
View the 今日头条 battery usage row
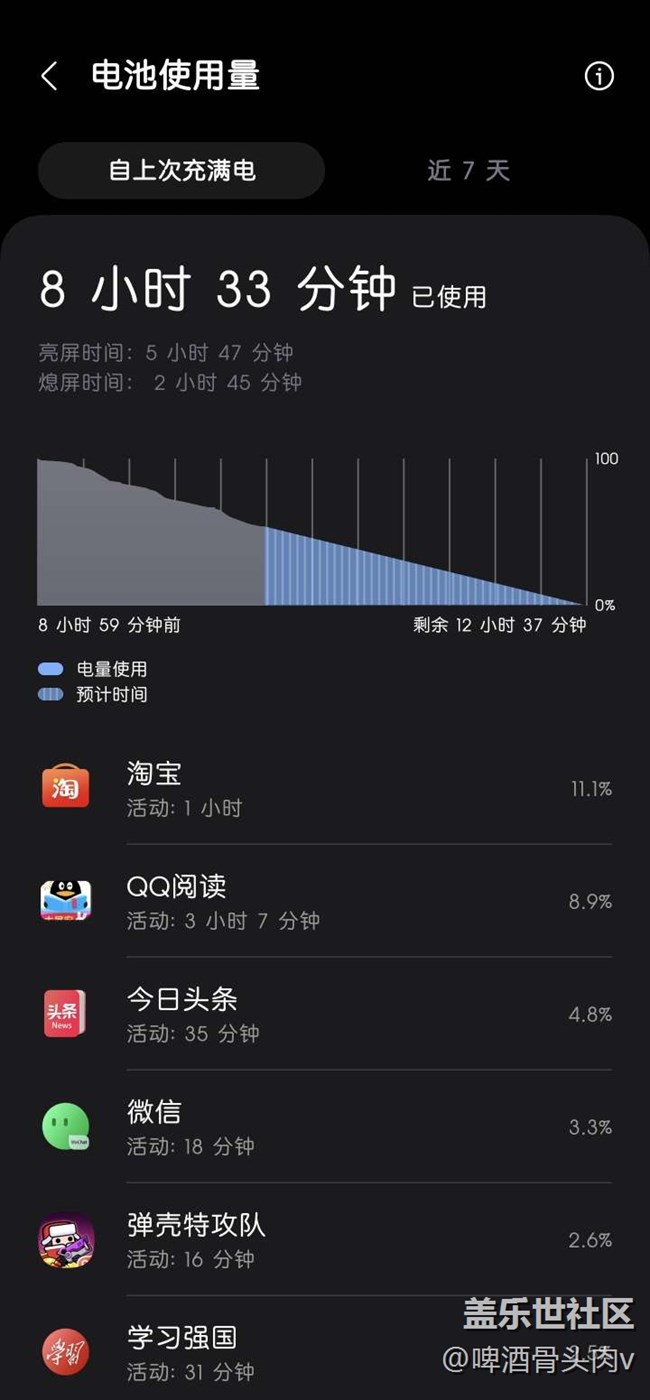coord(325,1014)
